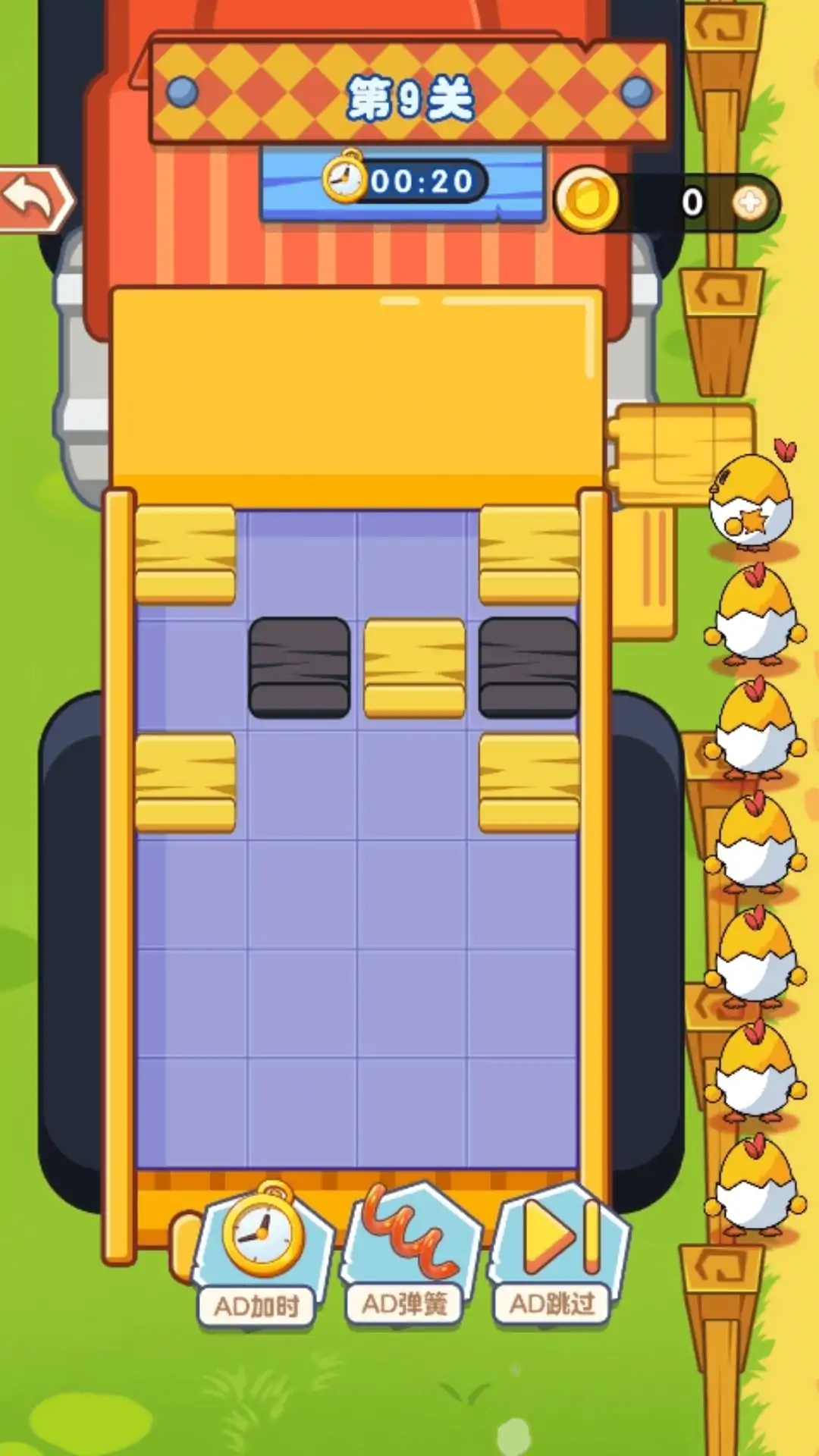Image resolution: width=819 pixels, height=1456 pixels.
Task: Use the AD加时 extra time power-up
Action: [260, 1257]
